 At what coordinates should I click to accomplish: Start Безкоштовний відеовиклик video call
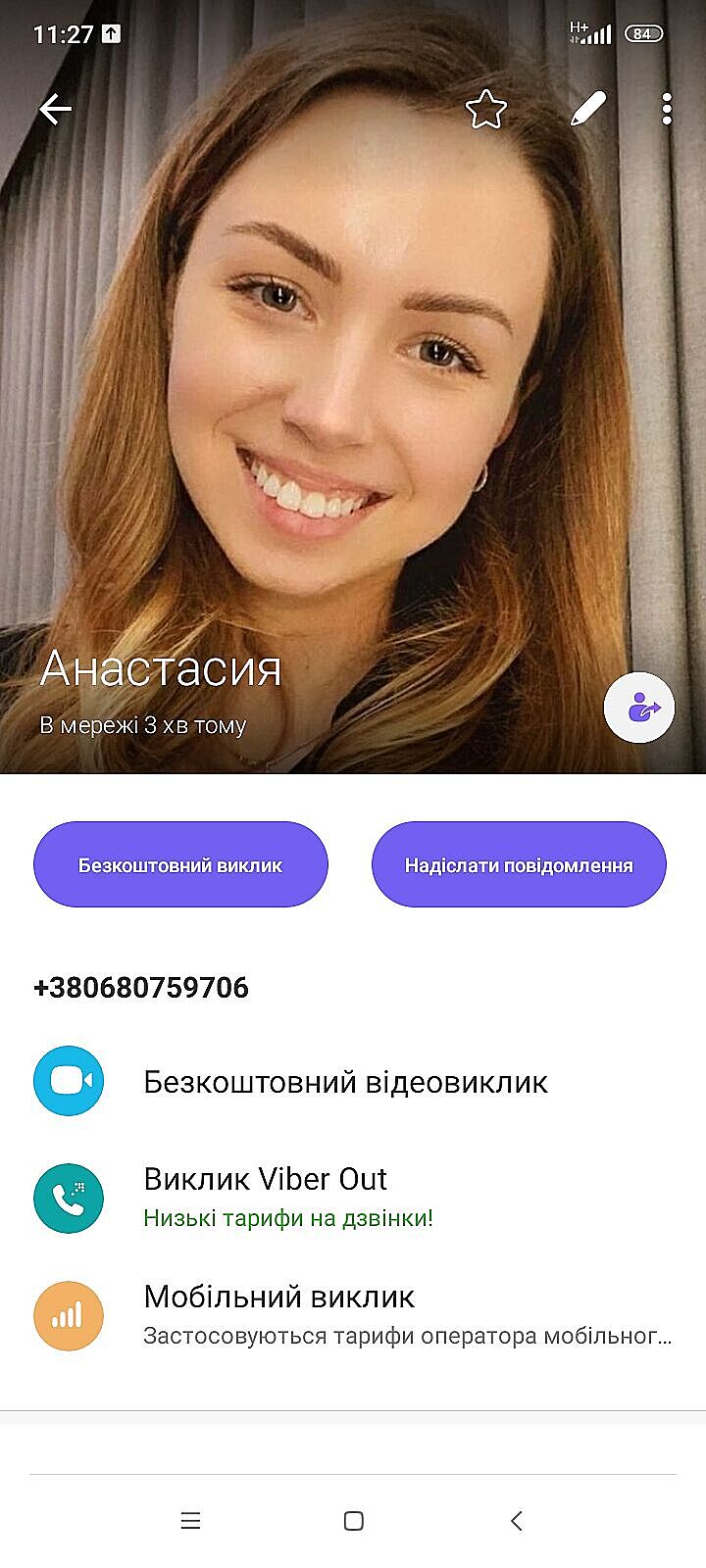pyautogui.click(x=345, y=1081)
